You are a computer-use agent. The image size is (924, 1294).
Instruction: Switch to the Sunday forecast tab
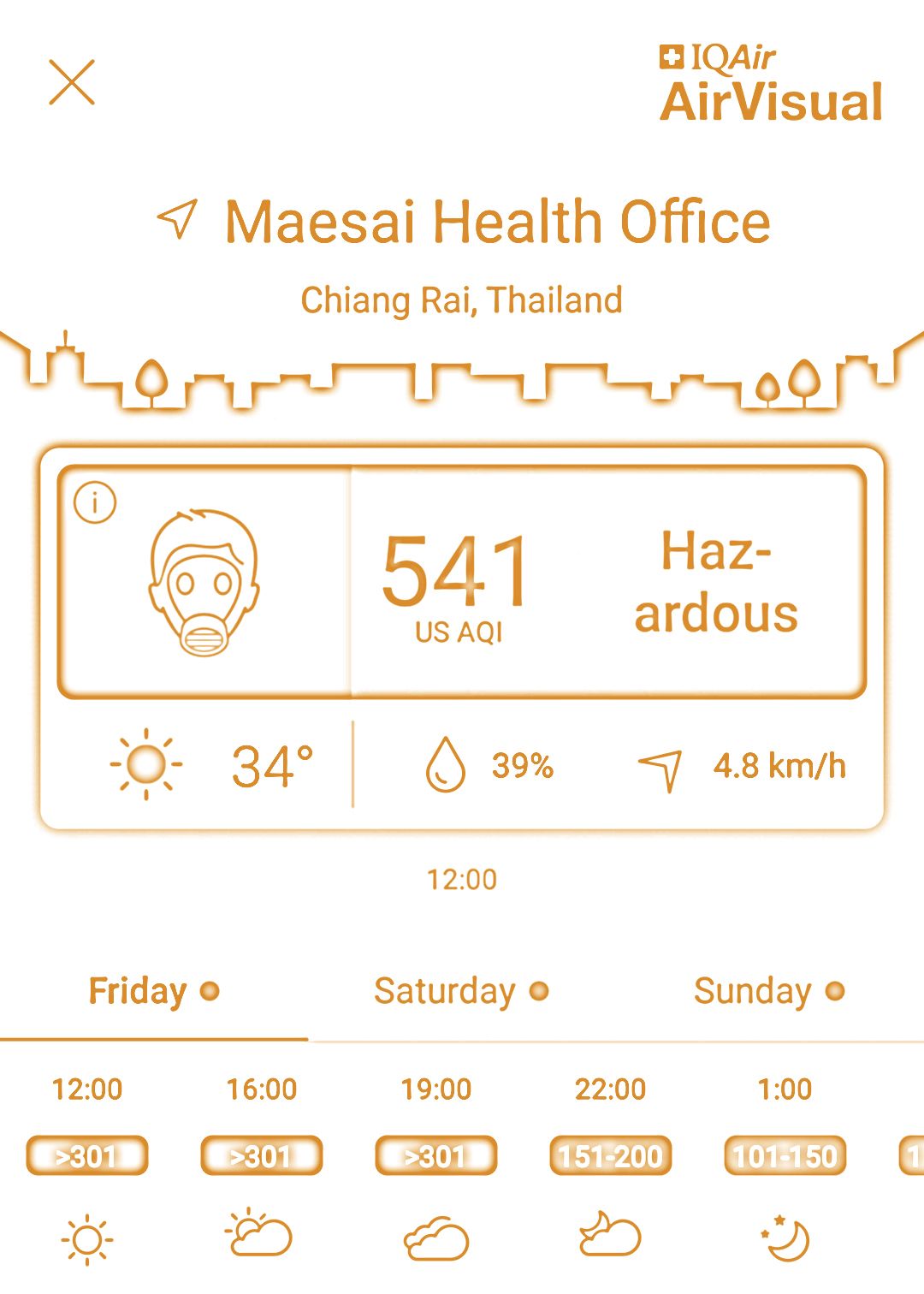tap(767, 992)
